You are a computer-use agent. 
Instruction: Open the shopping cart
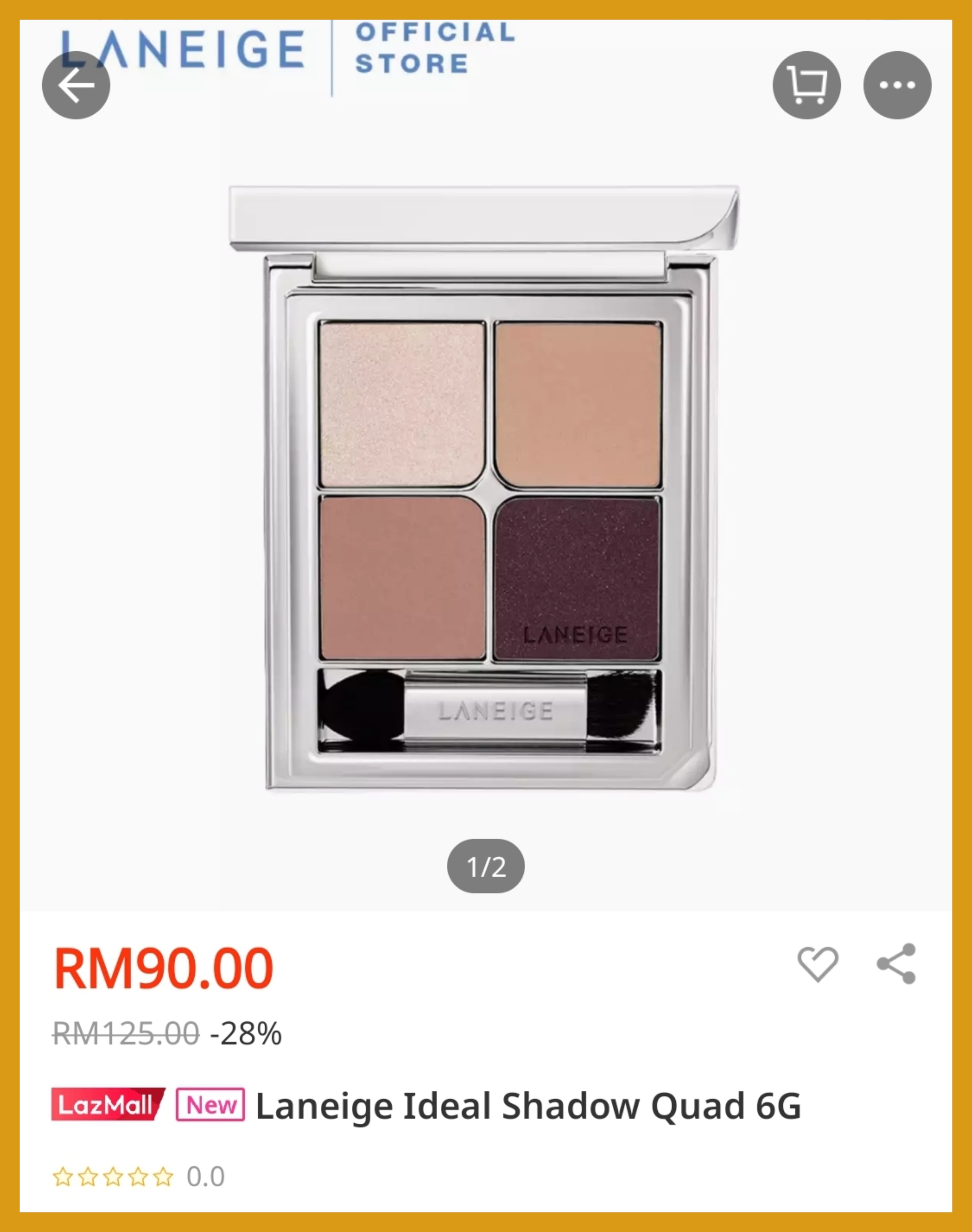tap(806, 85)
